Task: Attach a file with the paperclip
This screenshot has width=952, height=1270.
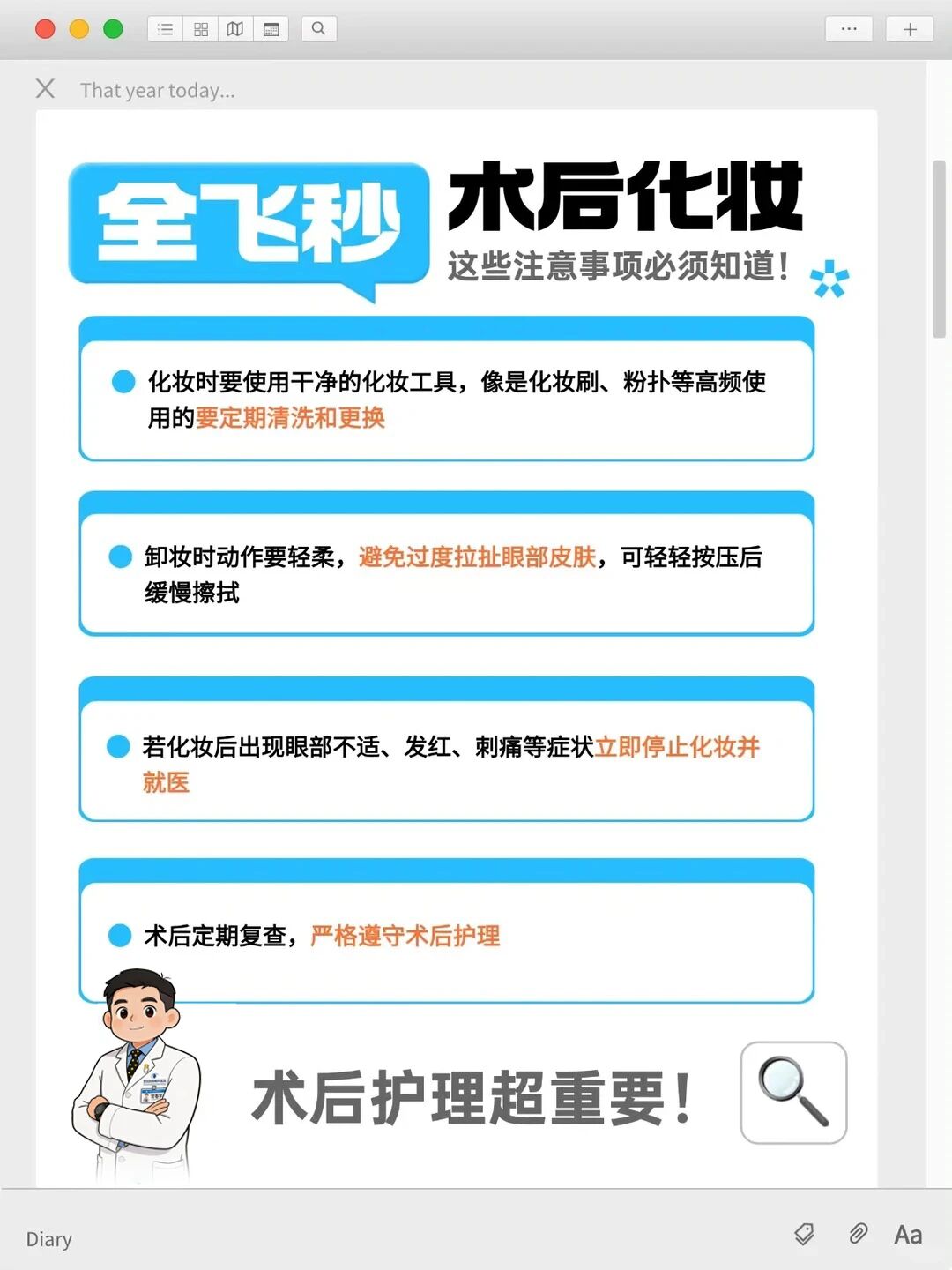Action: (x=858, y=1234)
